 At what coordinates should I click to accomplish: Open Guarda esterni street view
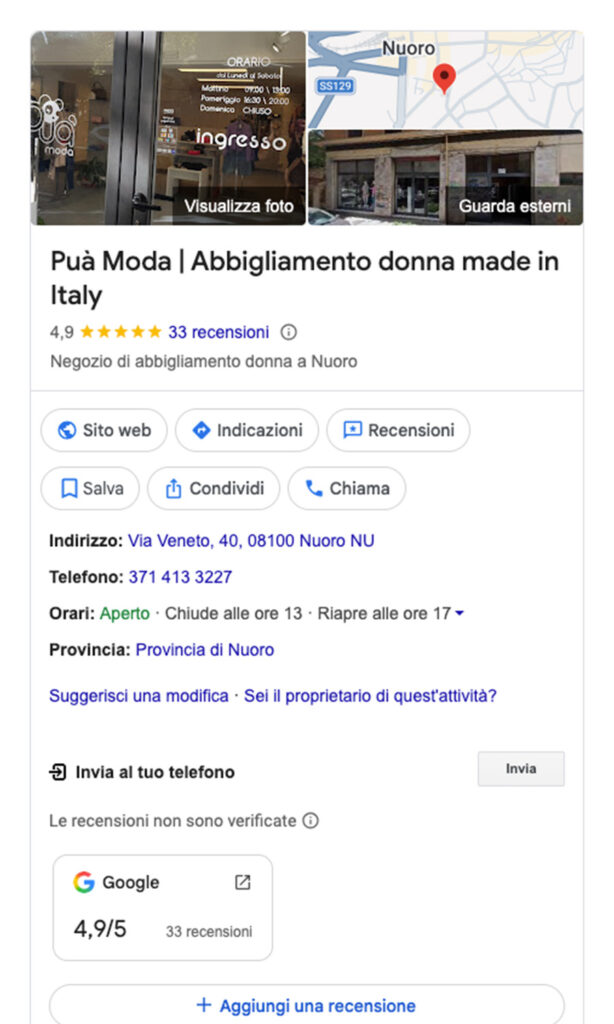(445, 178)
